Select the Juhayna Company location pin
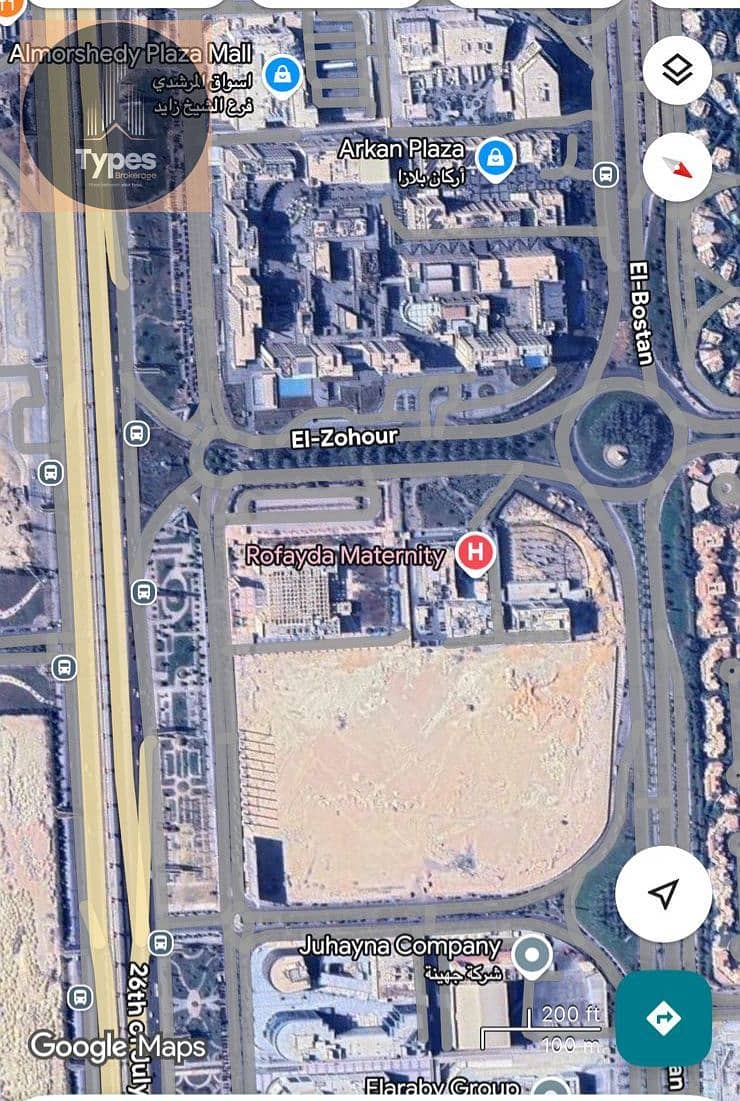Viewport: 740px width, 1101px height. 531,955
